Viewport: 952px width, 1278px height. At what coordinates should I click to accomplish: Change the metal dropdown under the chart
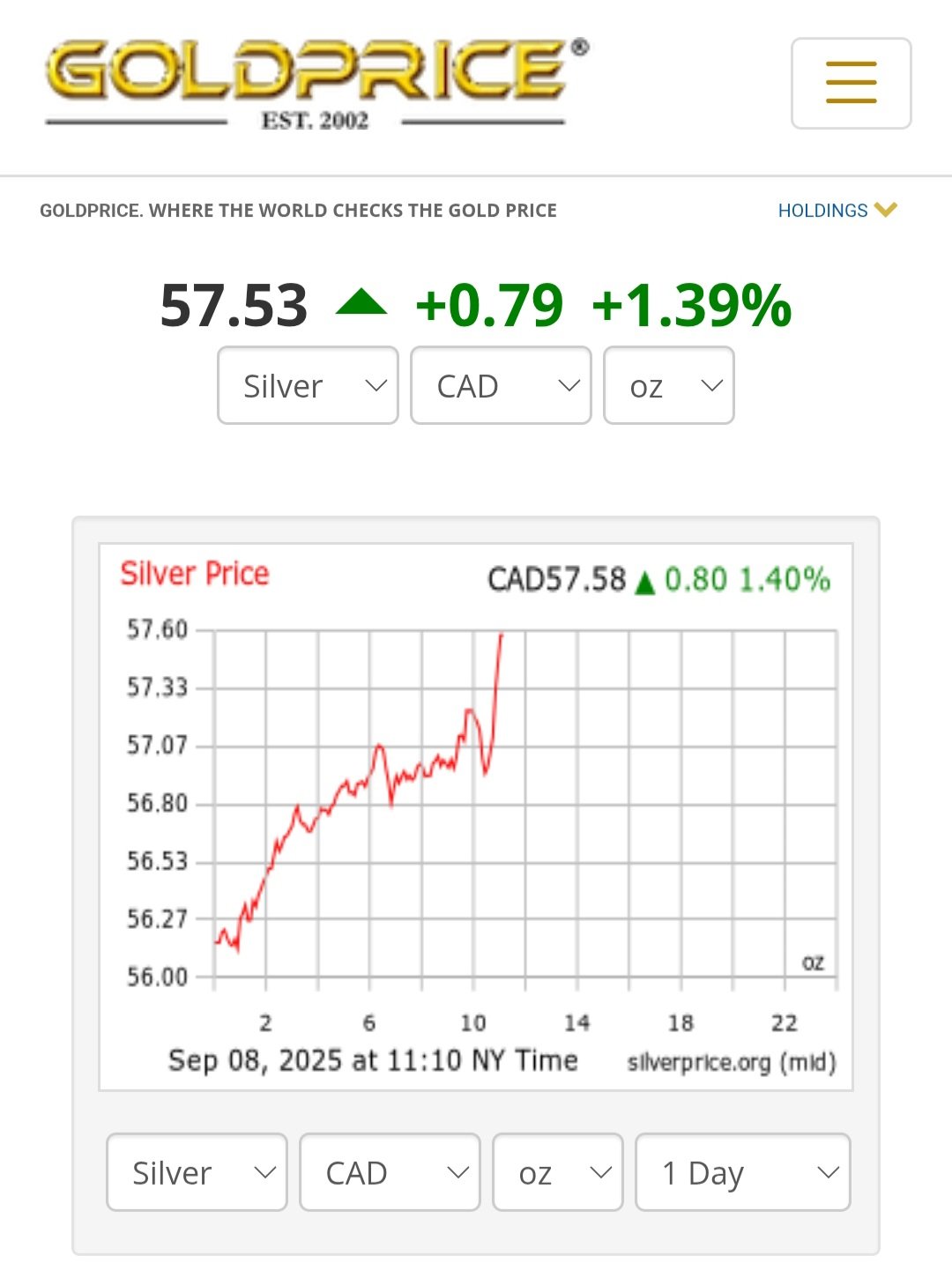coord(197,1172)
